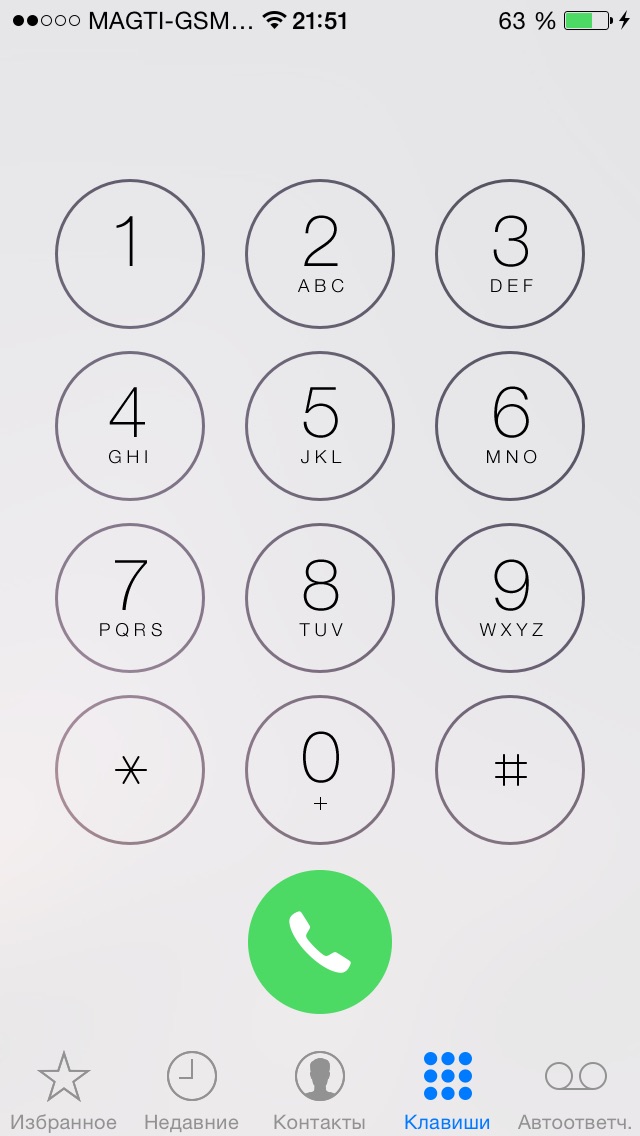
Task: Select the Клавиши keypad tab
Action: pyautogui.click(x=447, y=1090)
